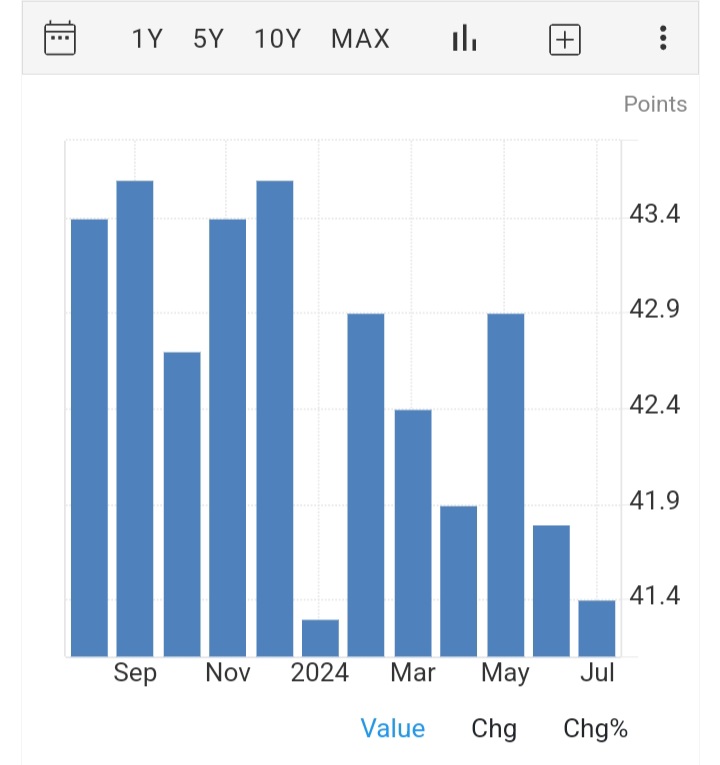This screenshot has width=720, height=765.
Task: Select the 1Y time range
Action: point(146,39)
